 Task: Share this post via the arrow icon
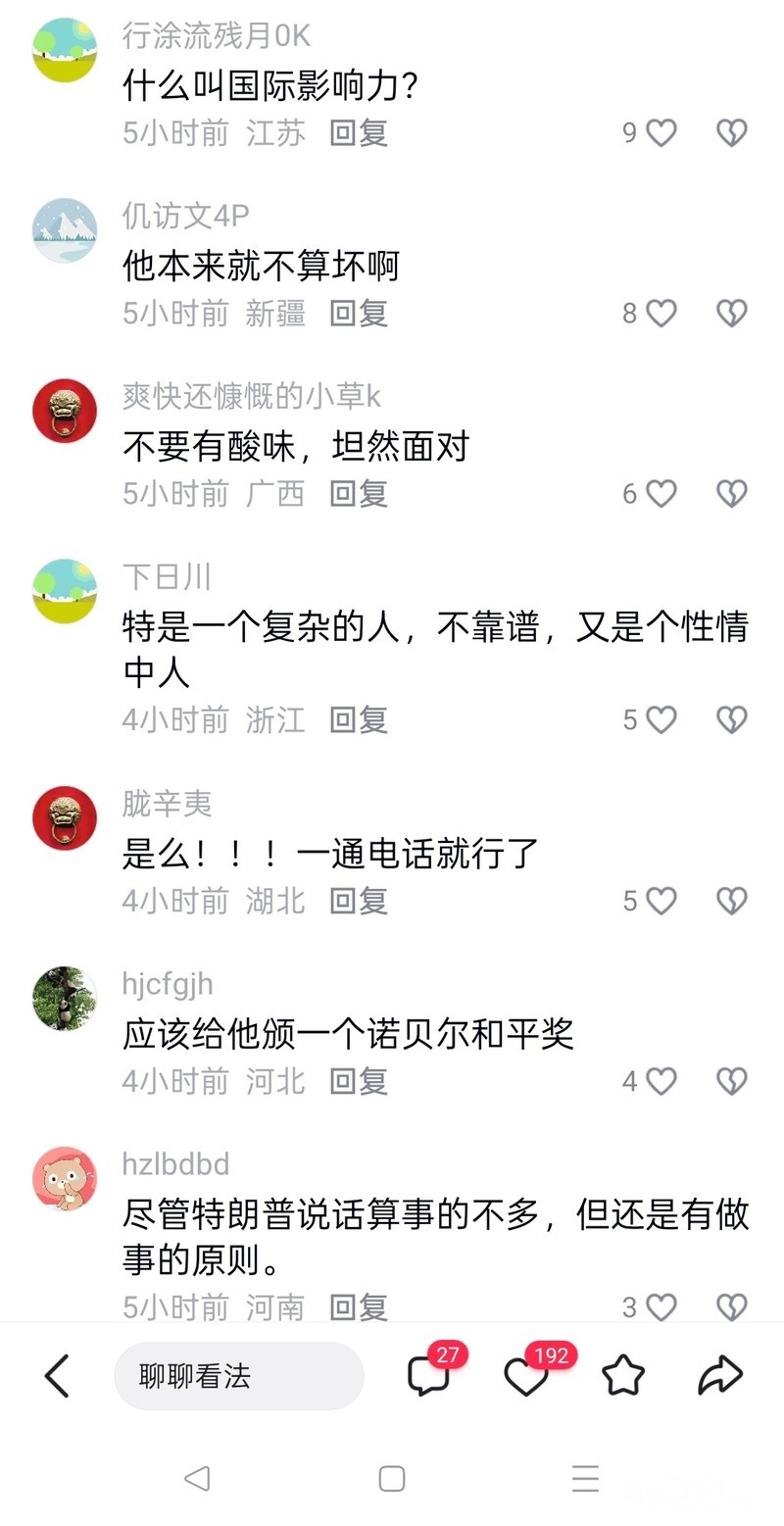click(720, 1376)
